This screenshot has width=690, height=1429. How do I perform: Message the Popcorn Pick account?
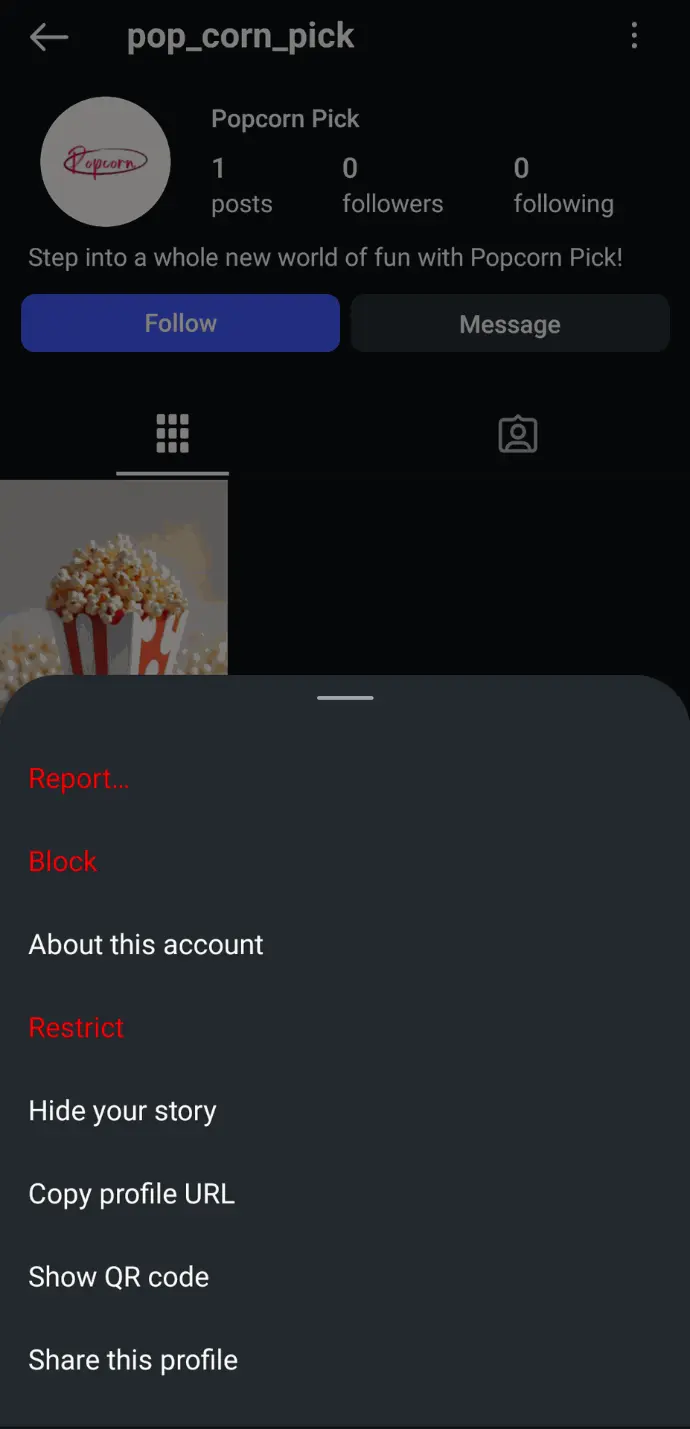pos(509,324)
